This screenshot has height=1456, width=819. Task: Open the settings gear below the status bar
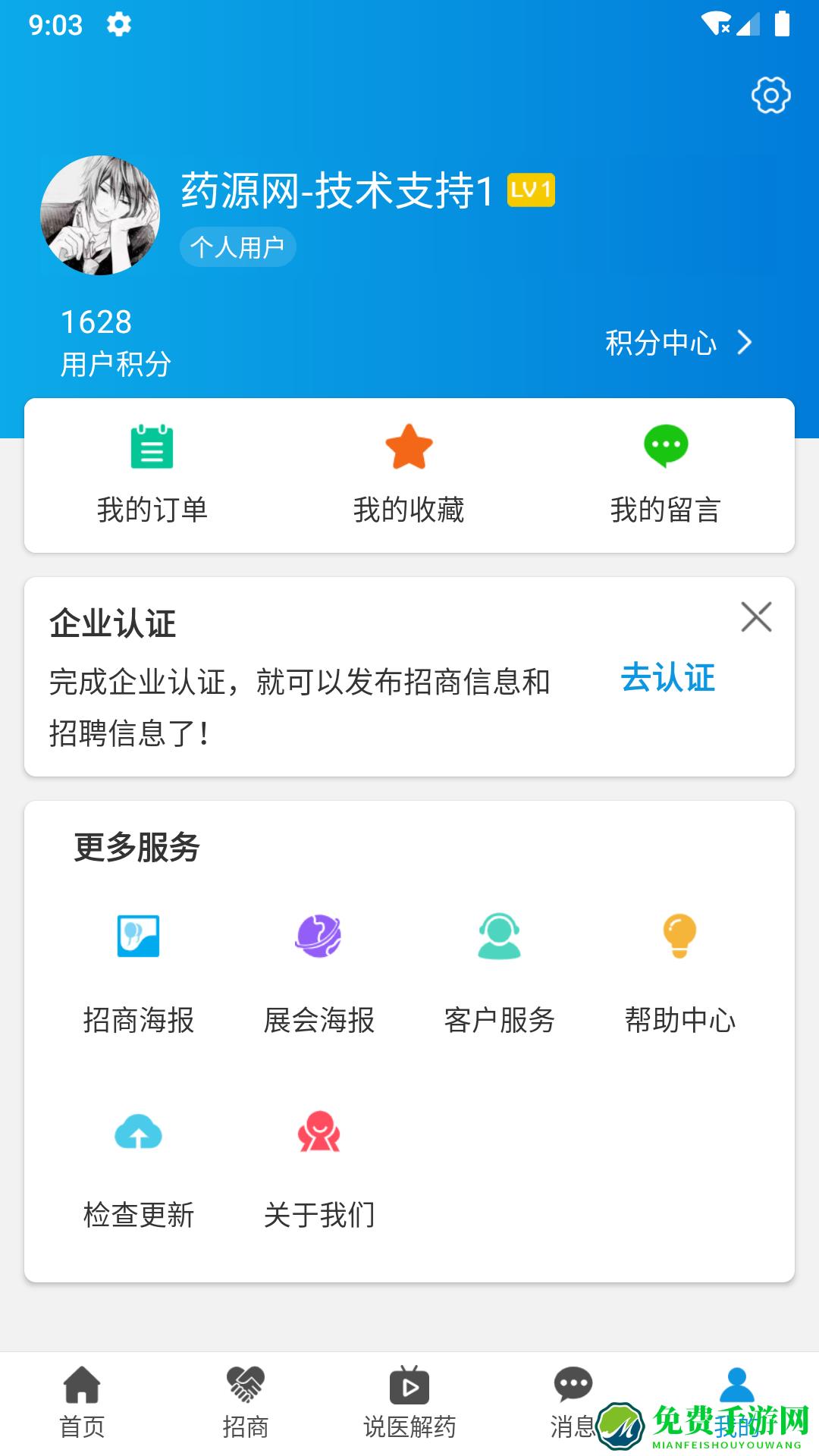coord(770,96)
